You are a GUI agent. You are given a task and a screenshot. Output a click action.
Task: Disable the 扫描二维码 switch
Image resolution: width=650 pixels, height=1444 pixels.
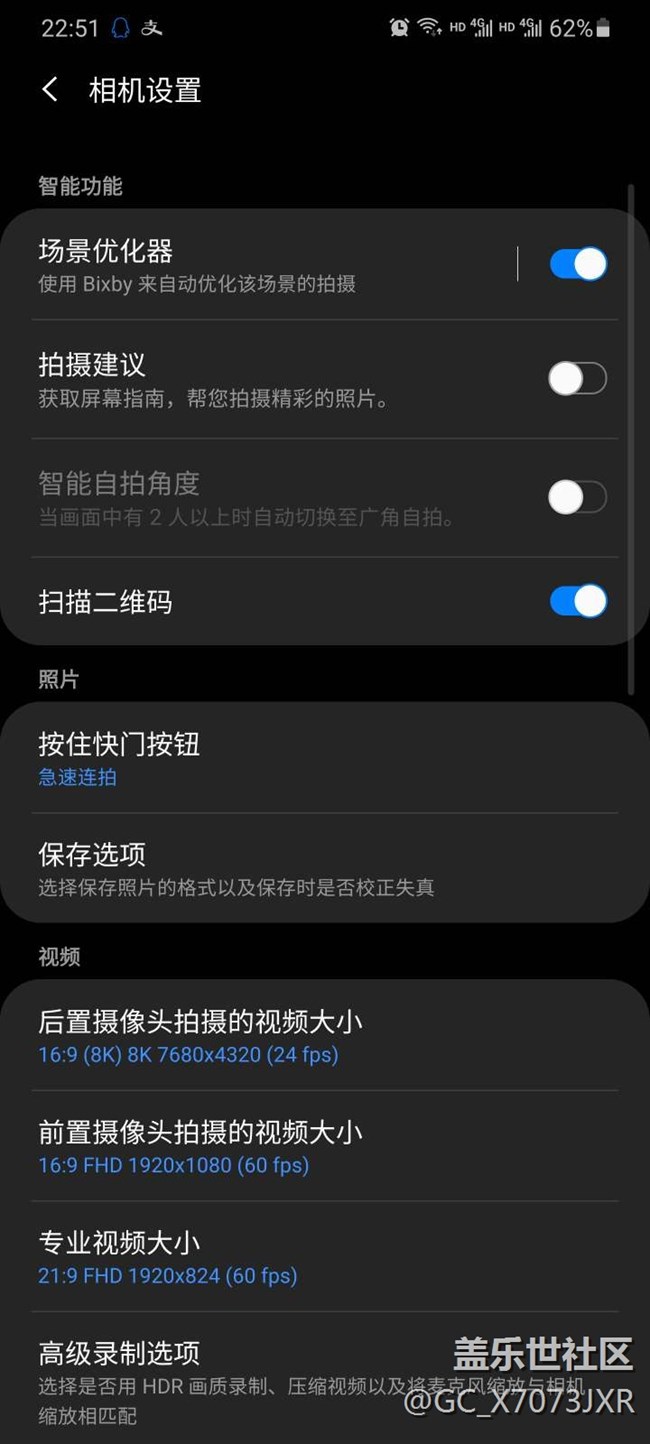[x=578, y=601]
